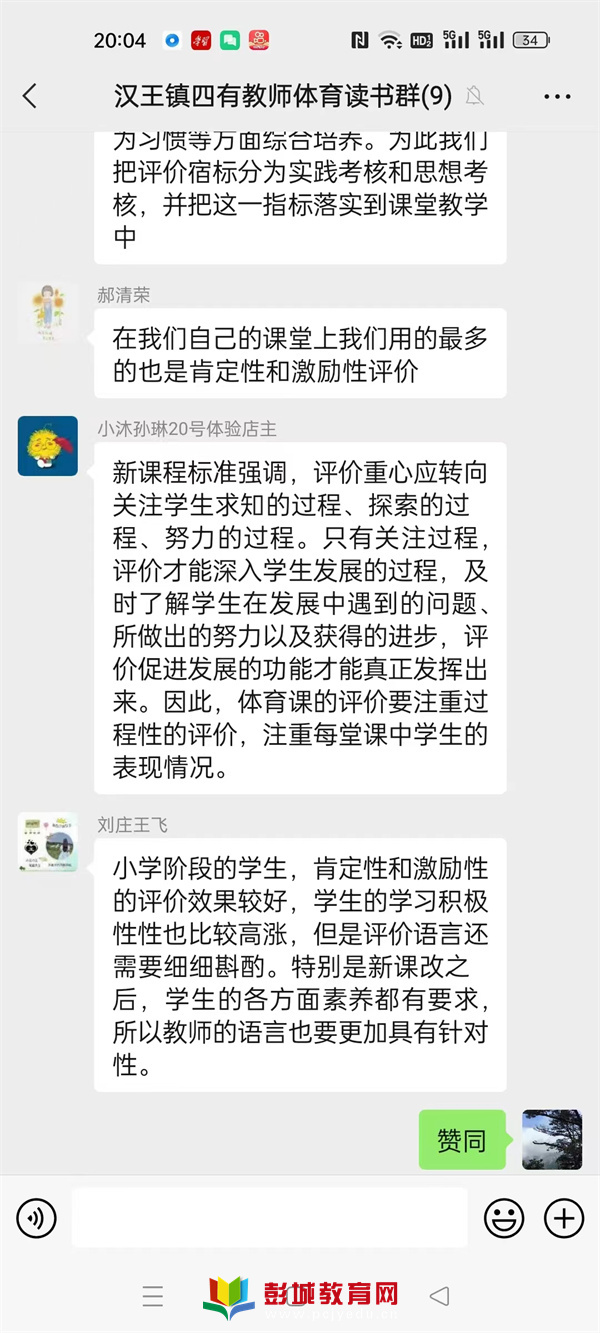Open 刘庄王飞's profile avatar

[x=47, y=842]
